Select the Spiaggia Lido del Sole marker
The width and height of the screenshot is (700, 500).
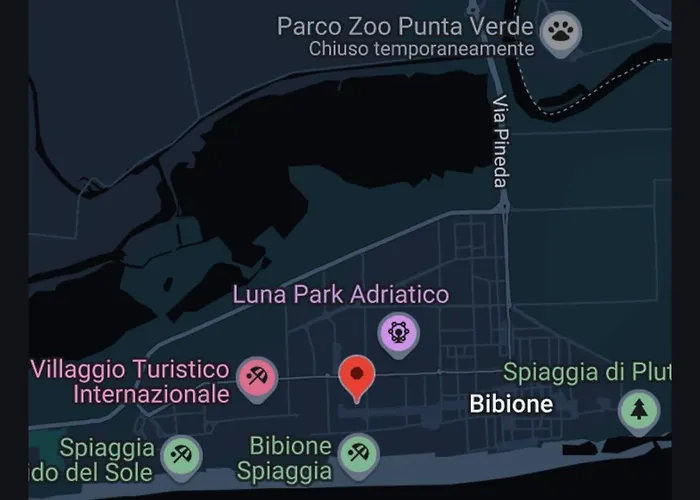tap(180, 455)
